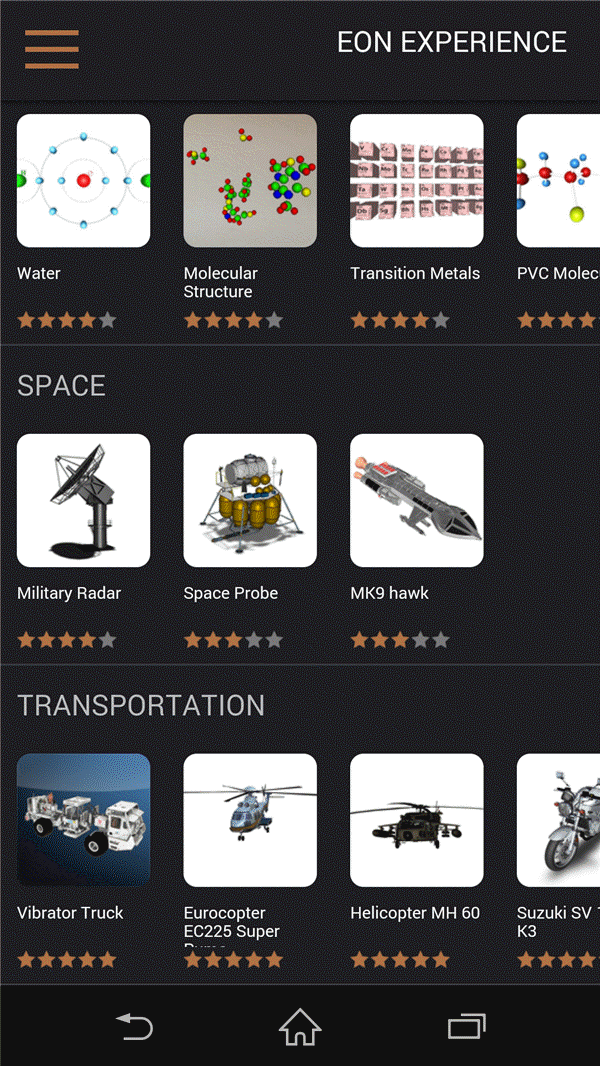Open the PVC Molecule tile
This screenshot has width=600, height=1066.
pyautogui.click(x=558, y=181)
